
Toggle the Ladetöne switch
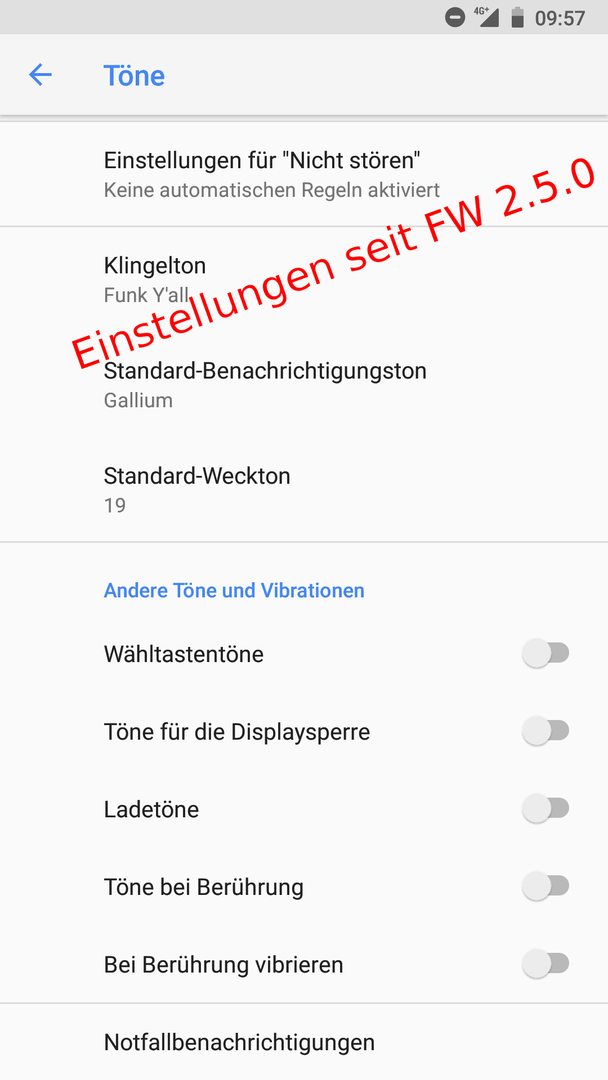click(545, 809)
